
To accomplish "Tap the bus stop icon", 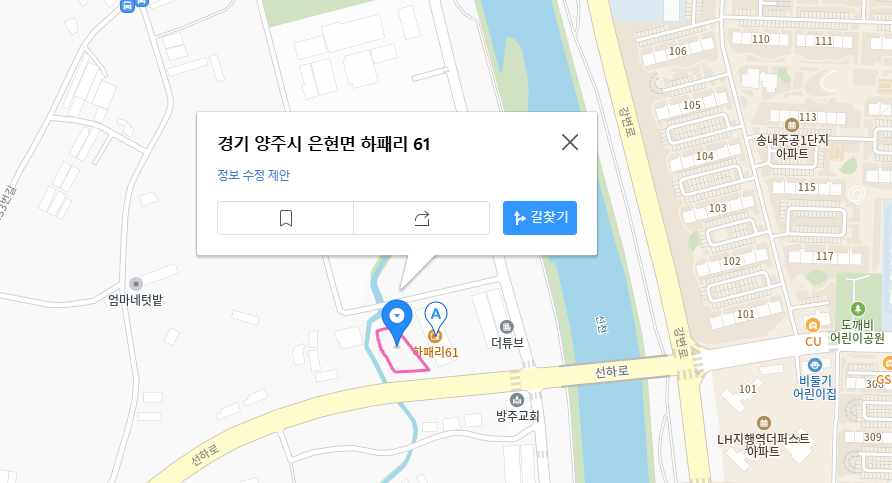I will pos(127,5).
